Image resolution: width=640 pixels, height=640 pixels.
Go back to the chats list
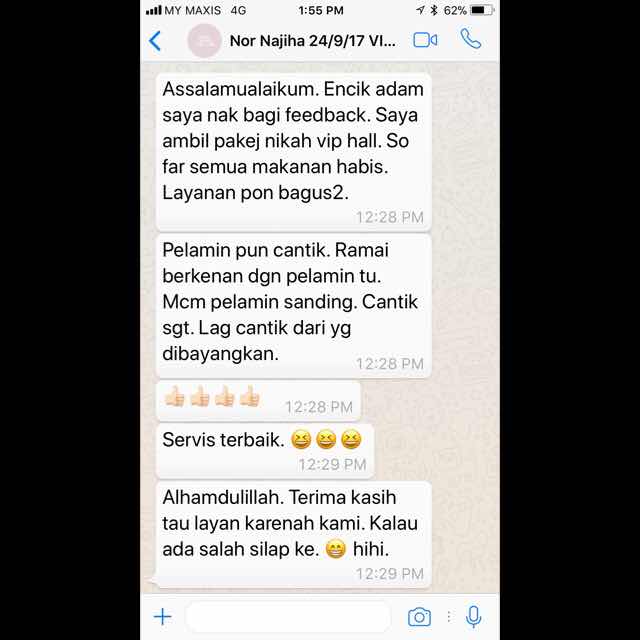click(155, 41)
